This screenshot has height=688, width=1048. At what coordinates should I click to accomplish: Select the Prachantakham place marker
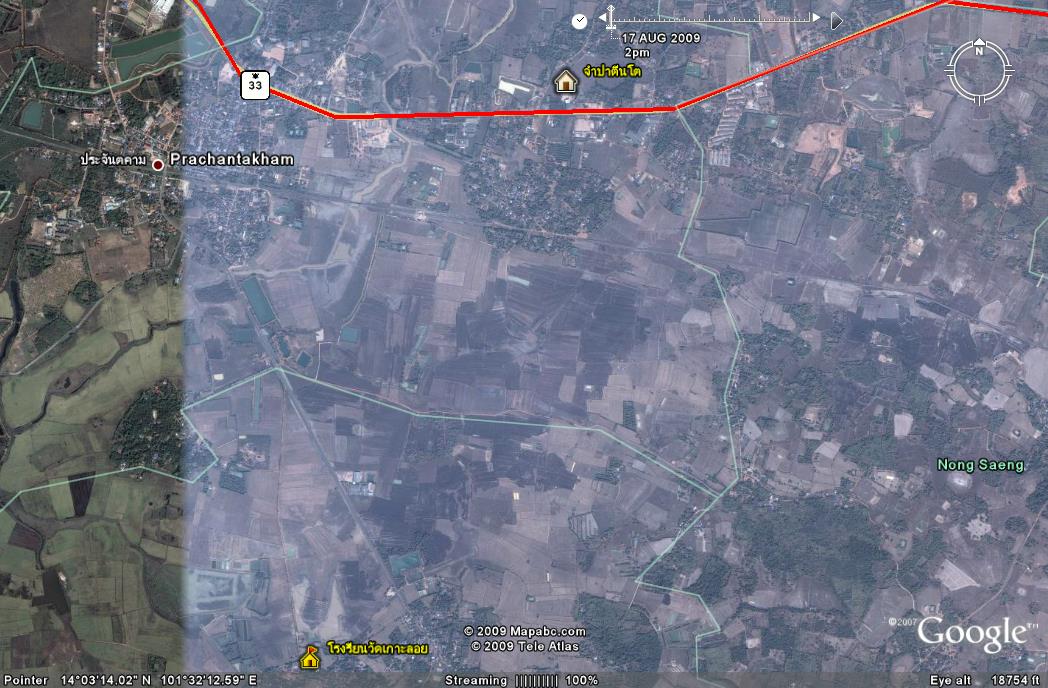coord(158,163)
